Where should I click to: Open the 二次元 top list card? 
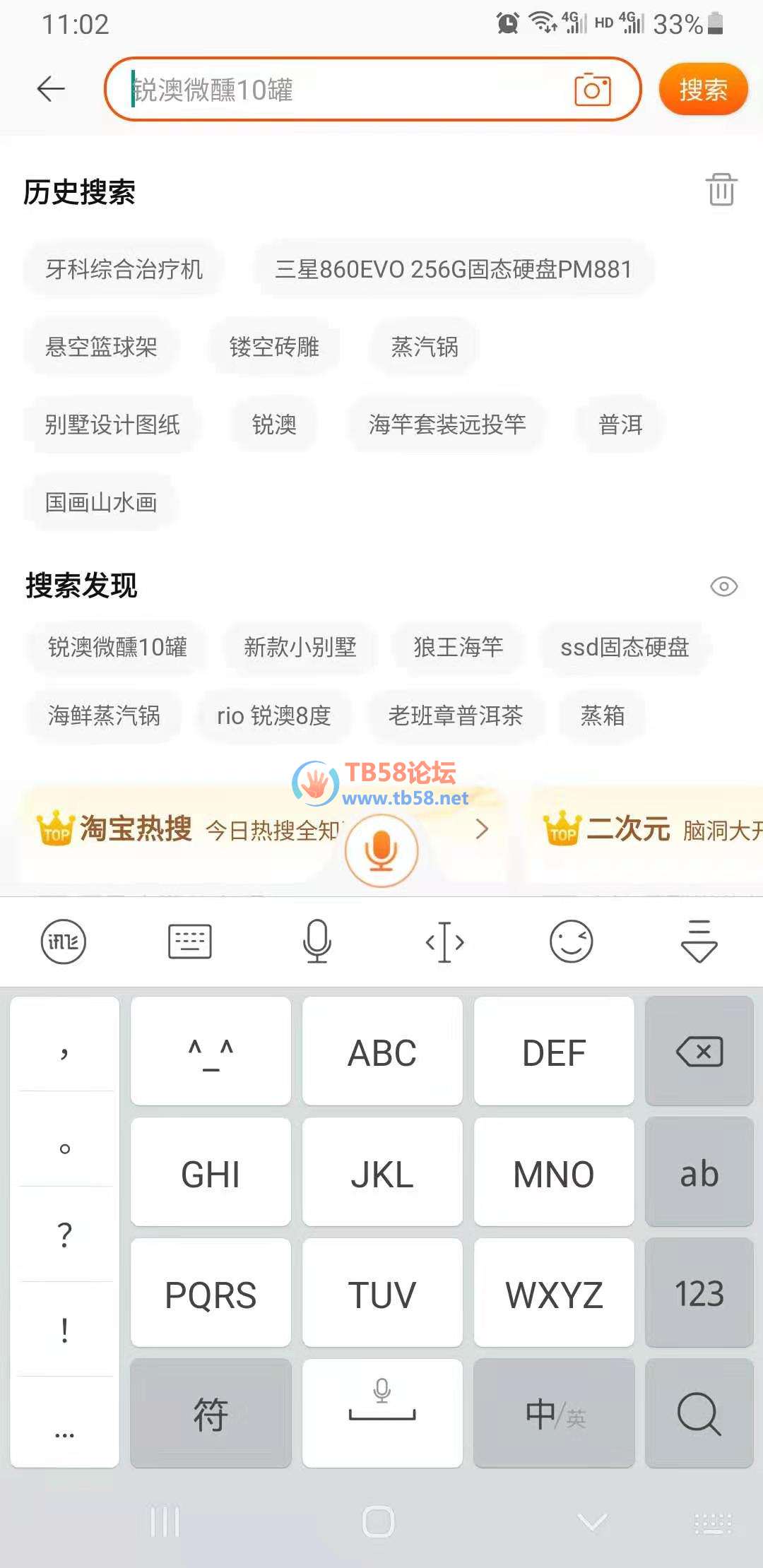(x=650, y=829)
